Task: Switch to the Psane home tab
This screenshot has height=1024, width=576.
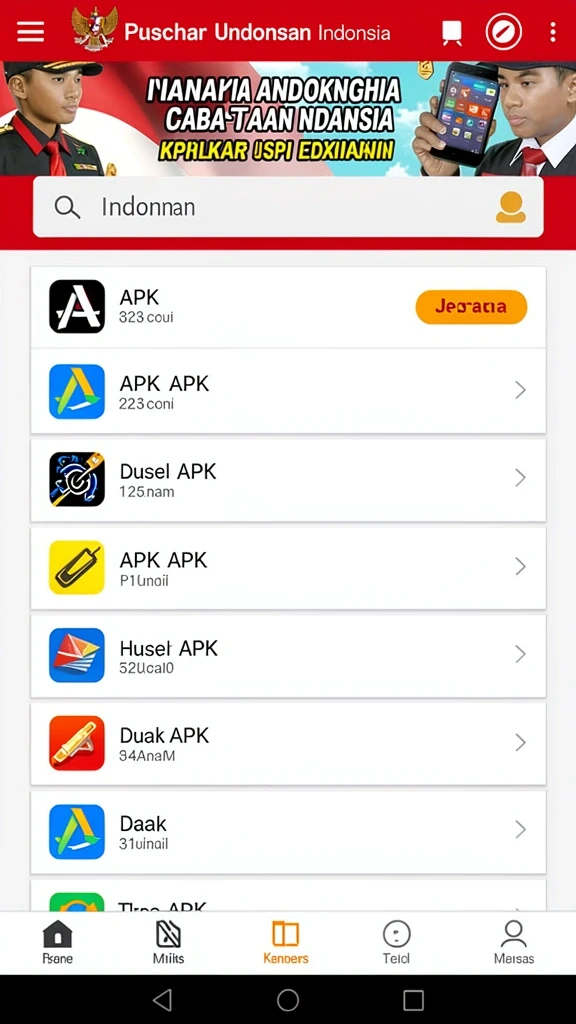Action: pos(57,942)
